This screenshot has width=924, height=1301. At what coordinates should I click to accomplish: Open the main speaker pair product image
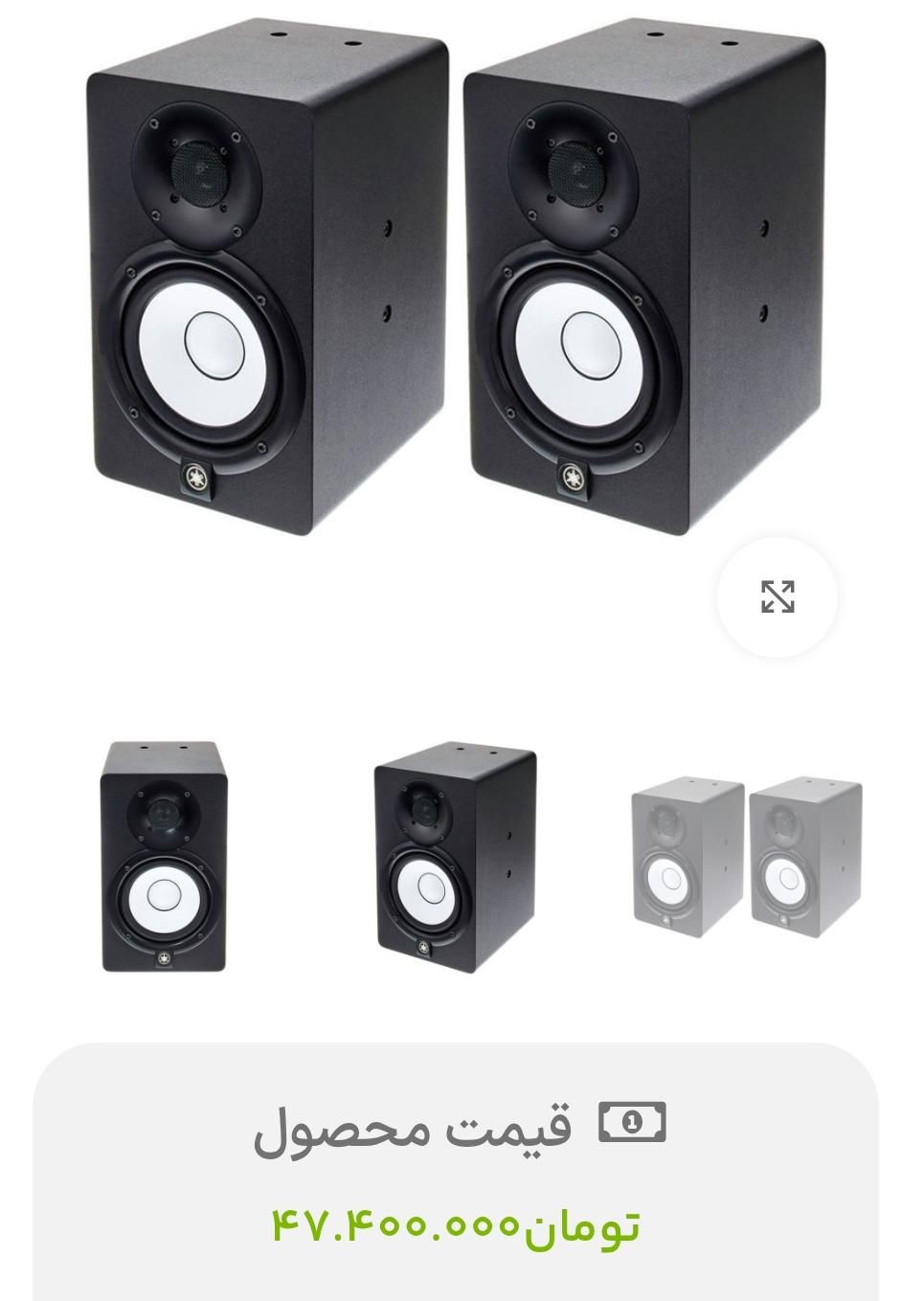point(456,278)
